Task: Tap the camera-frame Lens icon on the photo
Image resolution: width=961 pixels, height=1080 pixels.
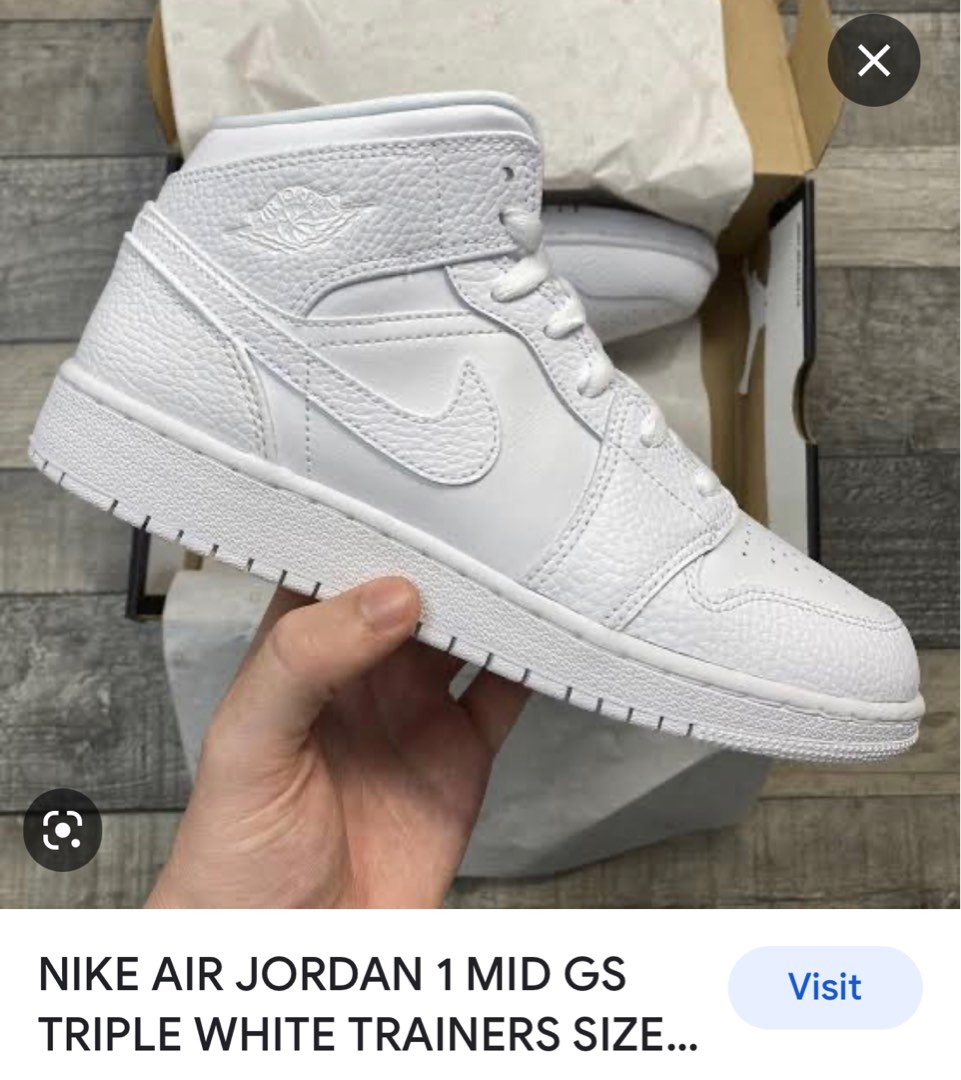Action: click(63, 829)
